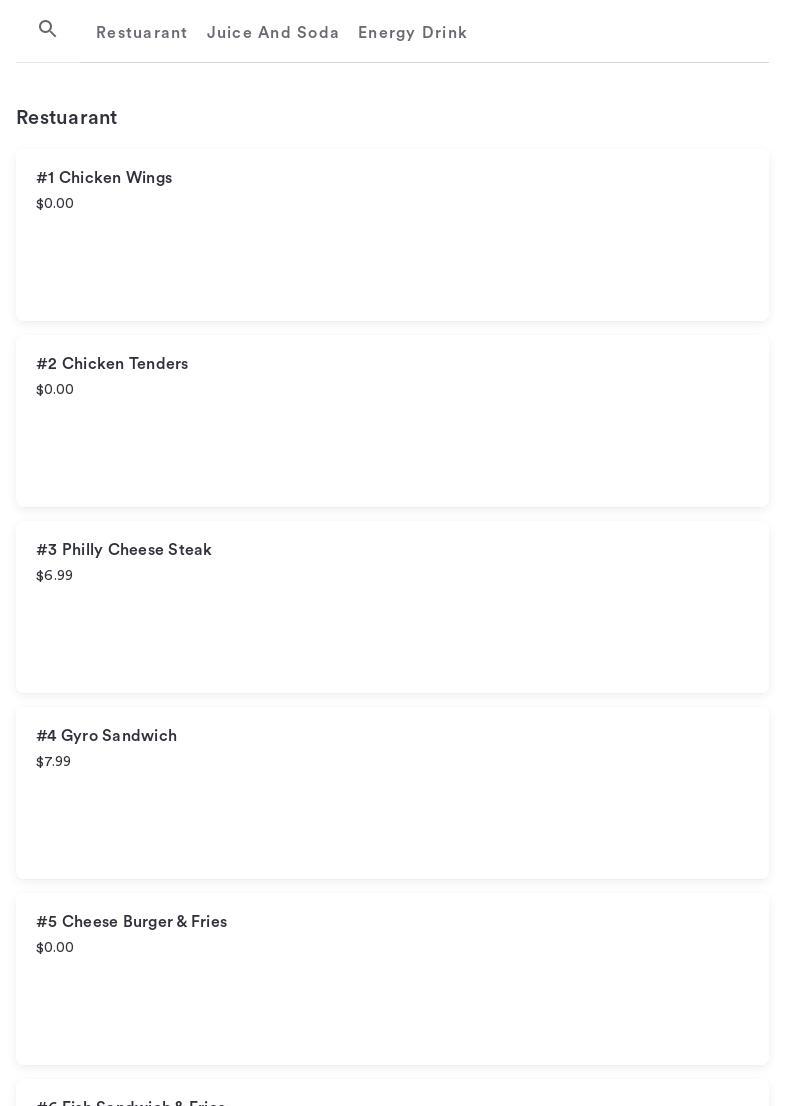This screenshot has height=1106, width=785.
Task: Open #1 Chicken Wings item
Action: pyautogui.click(x=392, y=235)
